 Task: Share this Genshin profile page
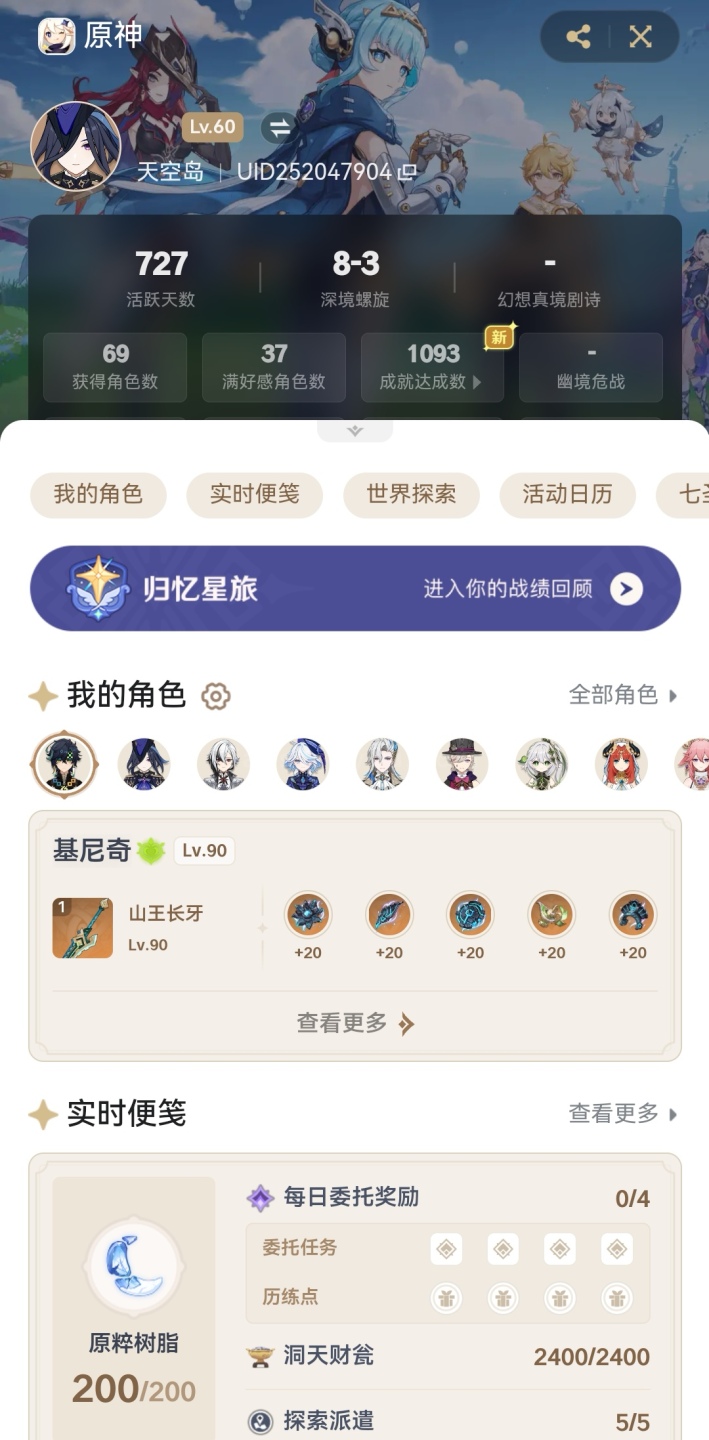[x=578, y=37]
